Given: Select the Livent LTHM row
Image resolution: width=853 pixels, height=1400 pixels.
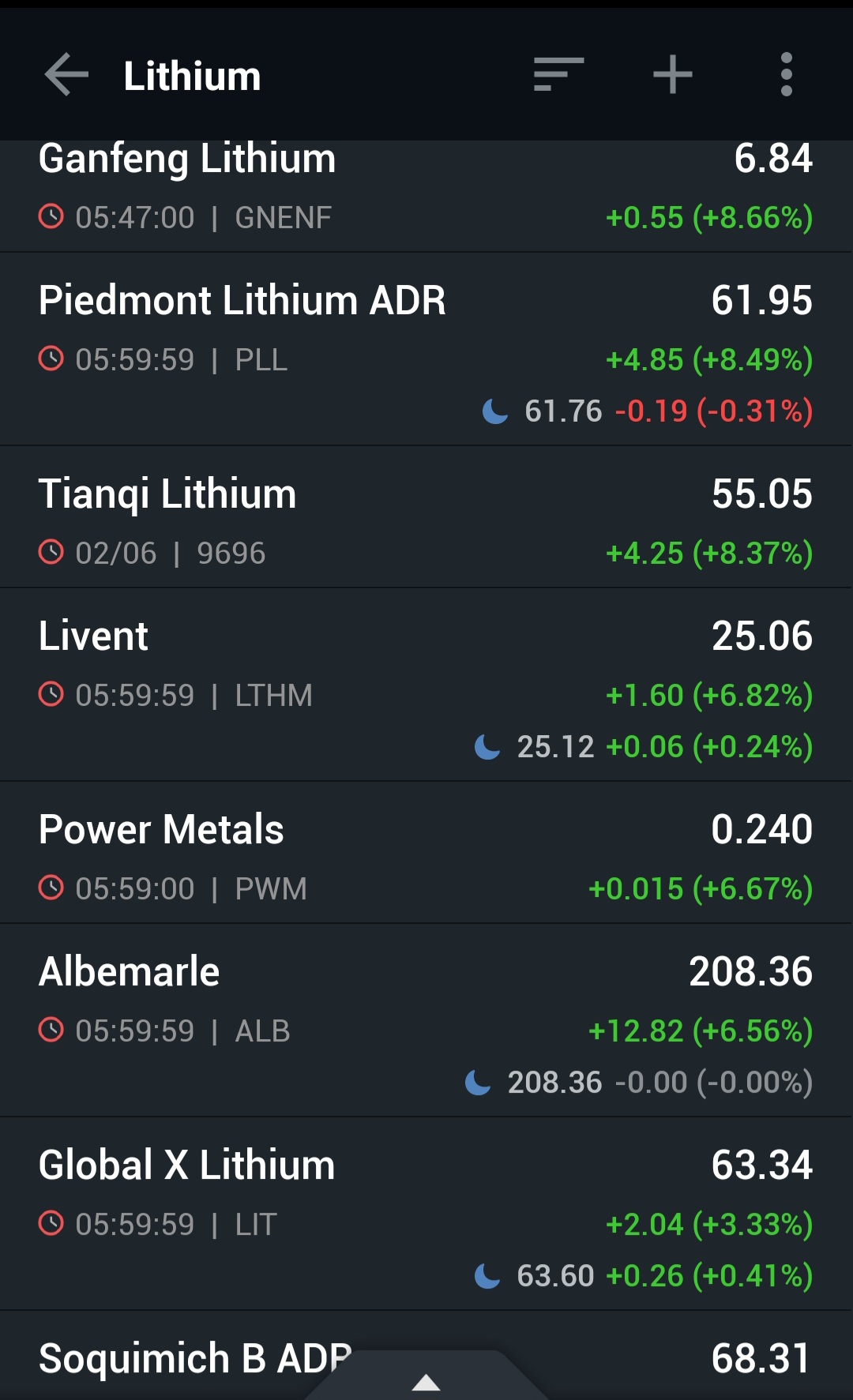Looking at the screenshot, I should pyautogui.click(x=426, y=685).
